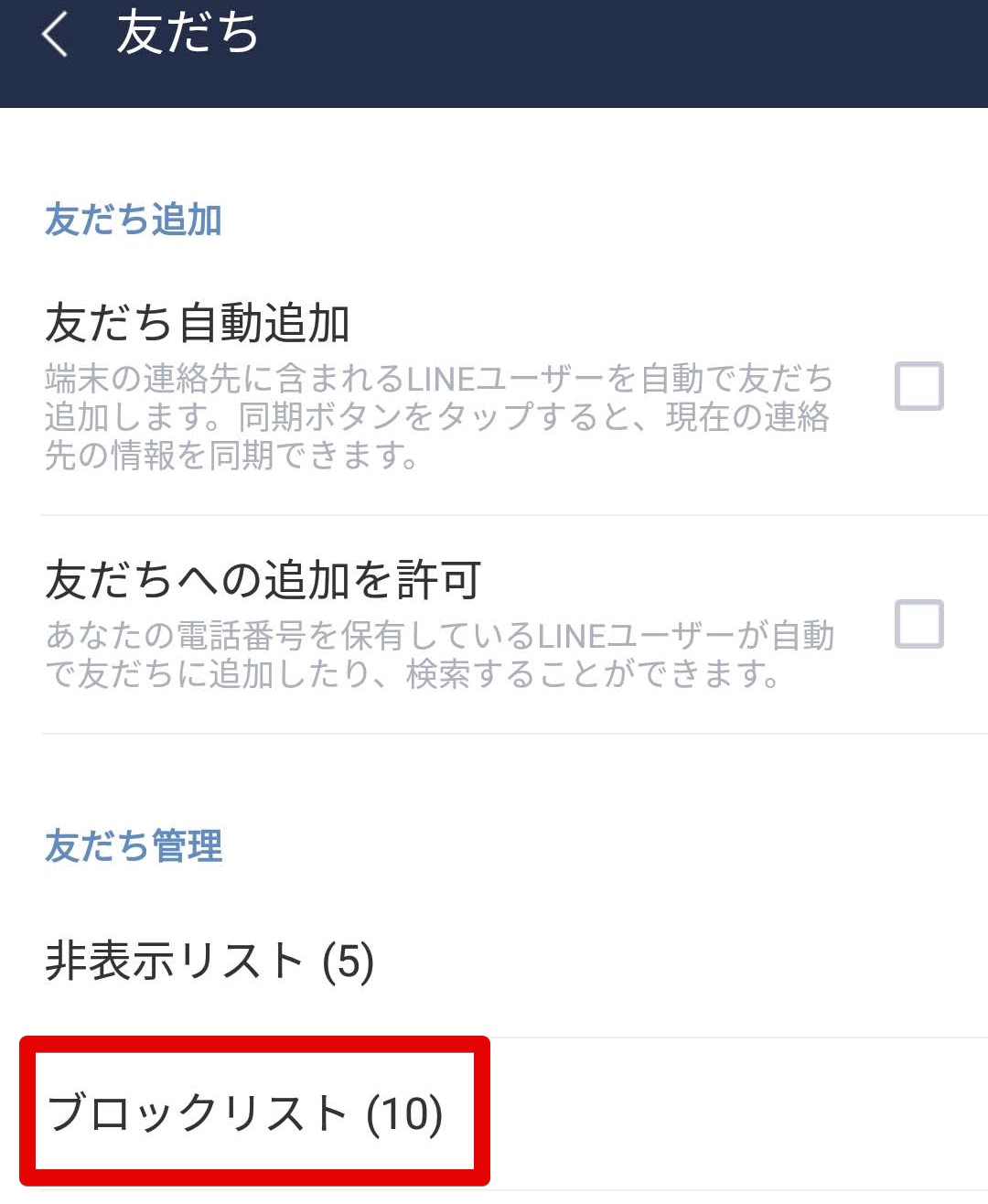Enable the 友だち自動追加 checkbox
Screen dimensions: 988x1204
click(x=918, y=386)
